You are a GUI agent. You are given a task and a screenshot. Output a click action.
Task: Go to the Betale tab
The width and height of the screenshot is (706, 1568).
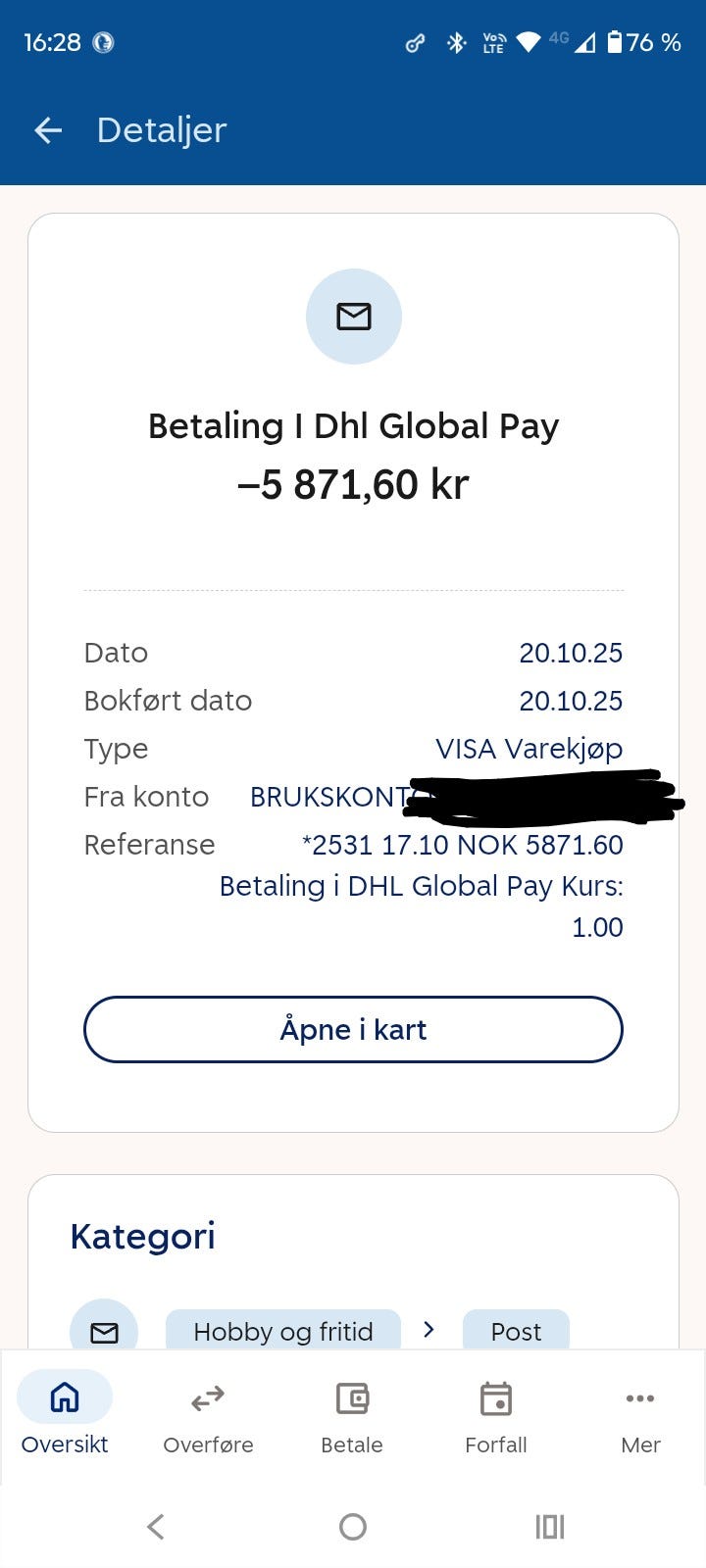coord(352,1414)
